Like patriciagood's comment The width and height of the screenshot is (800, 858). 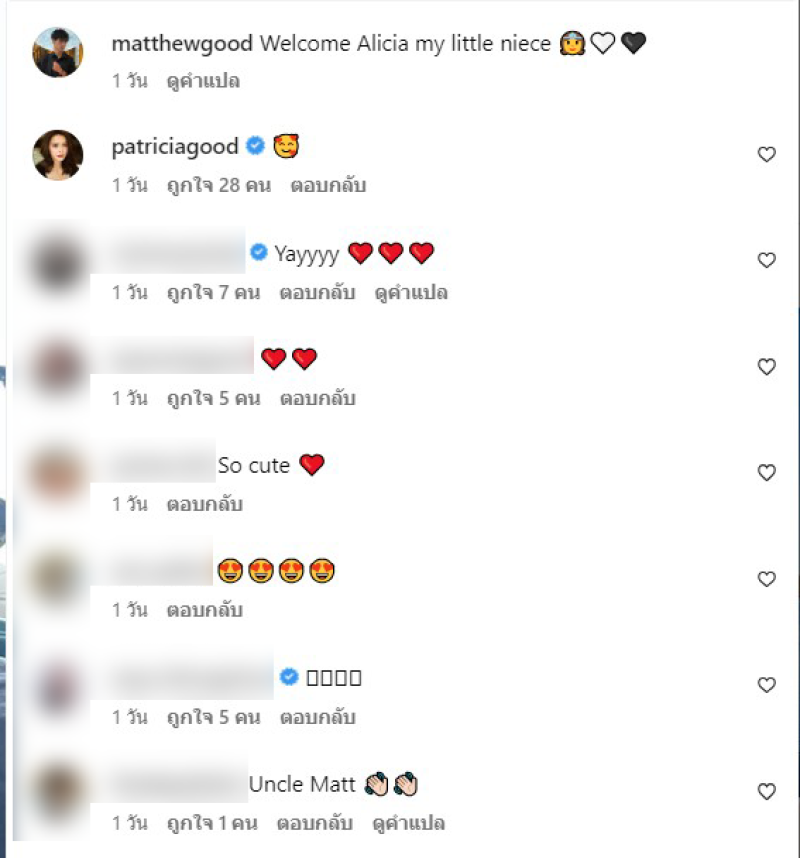[766, 154]
